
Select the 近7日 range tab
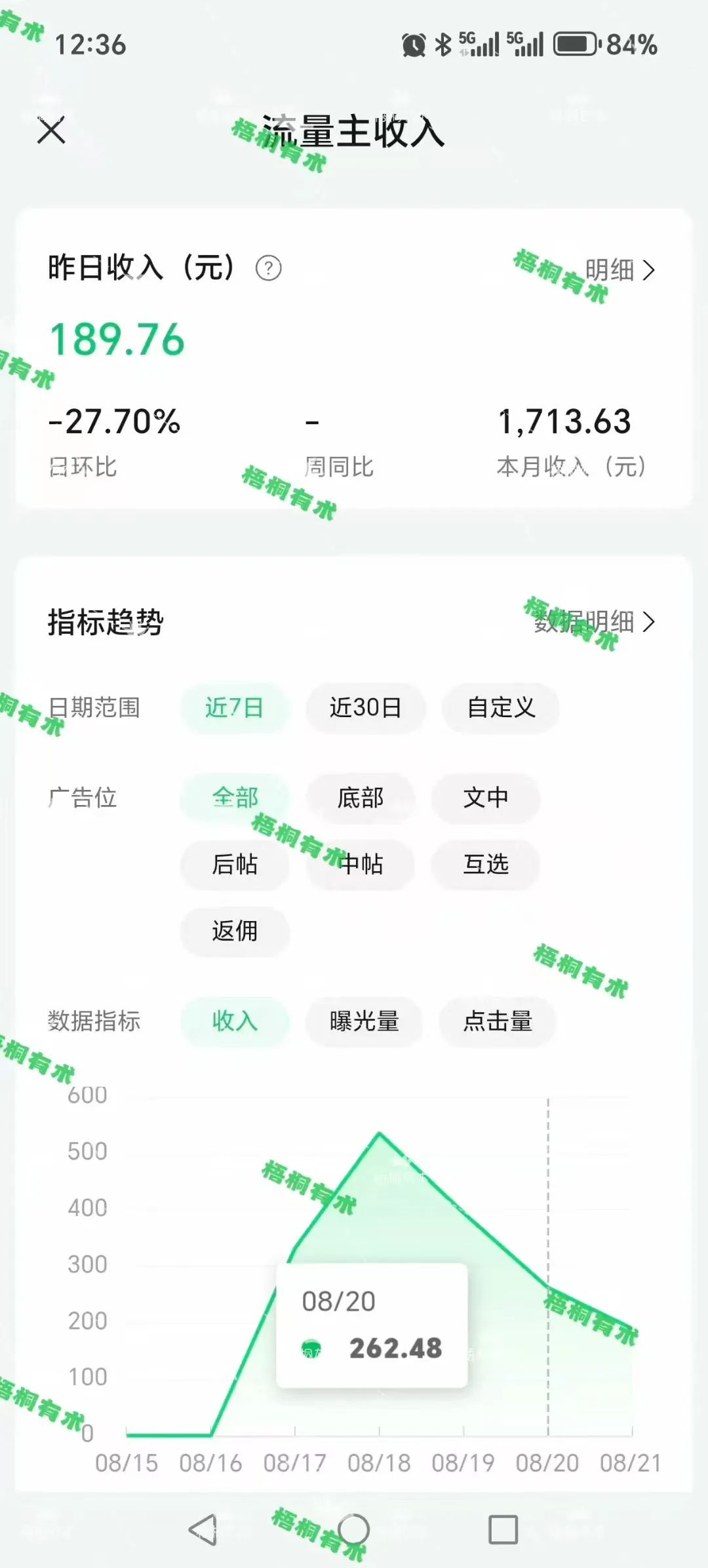coord(234,708)
